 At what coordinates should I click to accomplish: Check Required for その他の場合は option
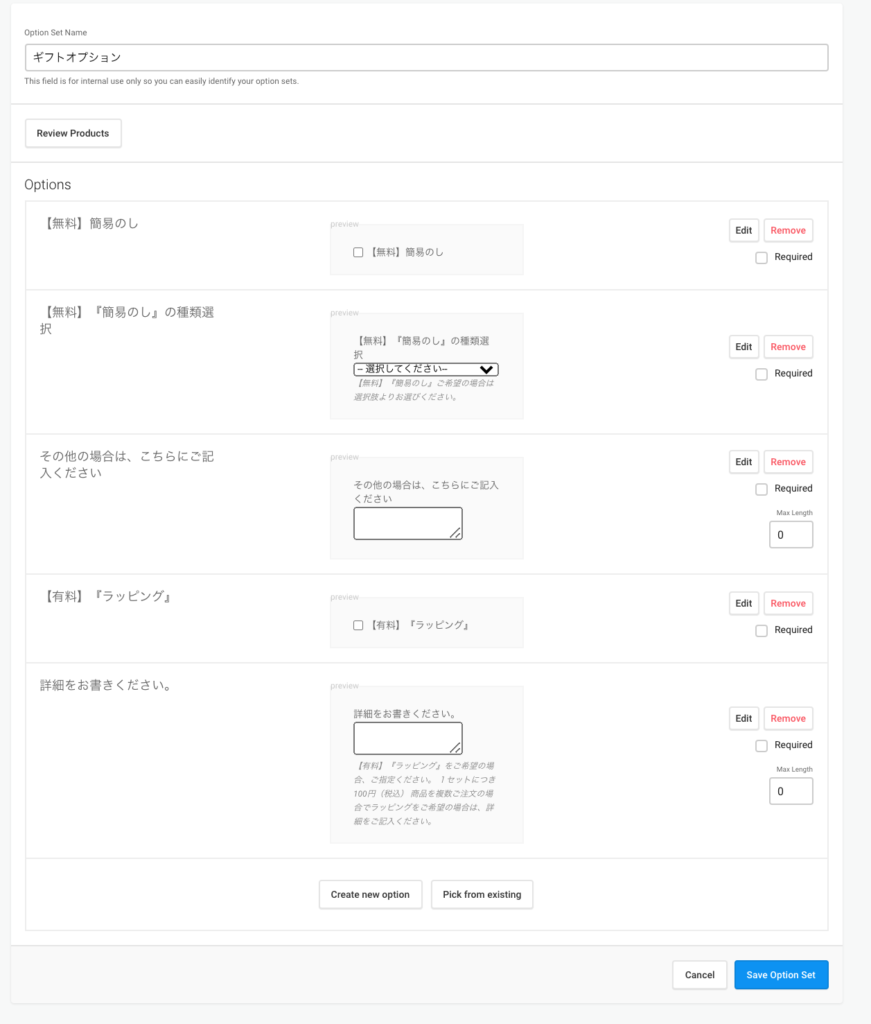tap(762, 489)
